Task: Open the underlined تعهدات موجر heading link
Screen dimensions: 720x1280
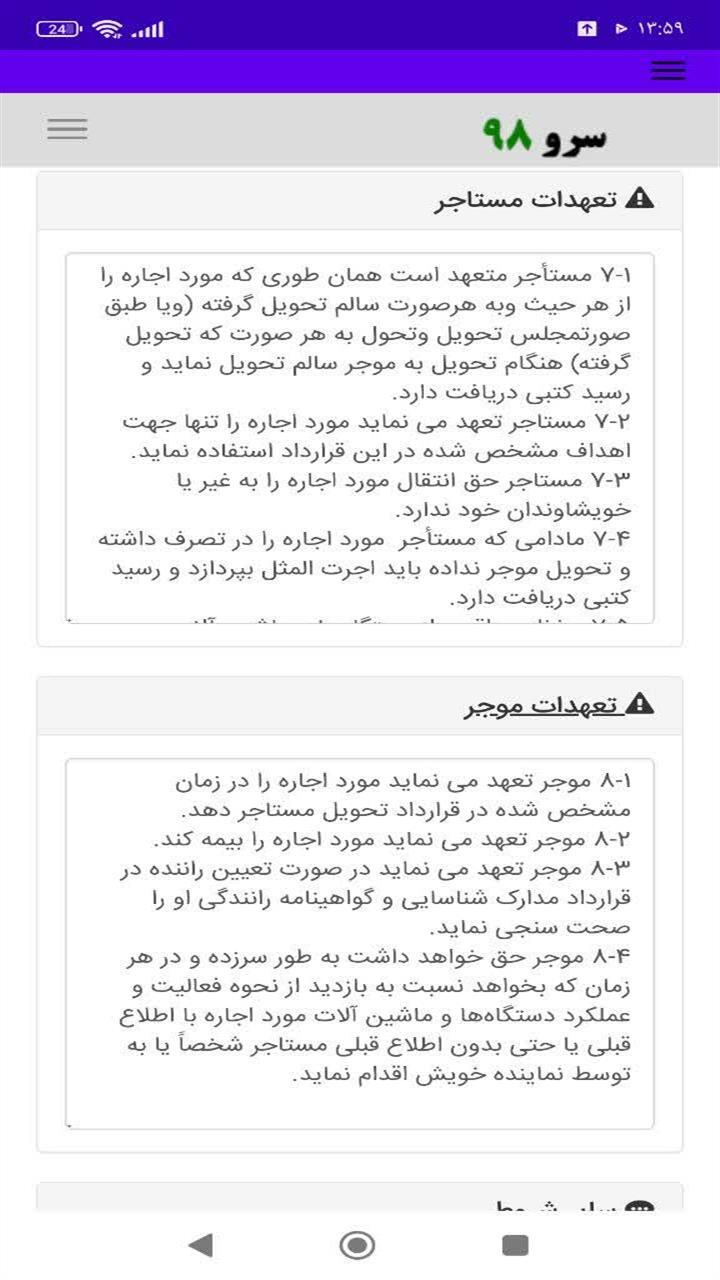Action: pos(543,706)
